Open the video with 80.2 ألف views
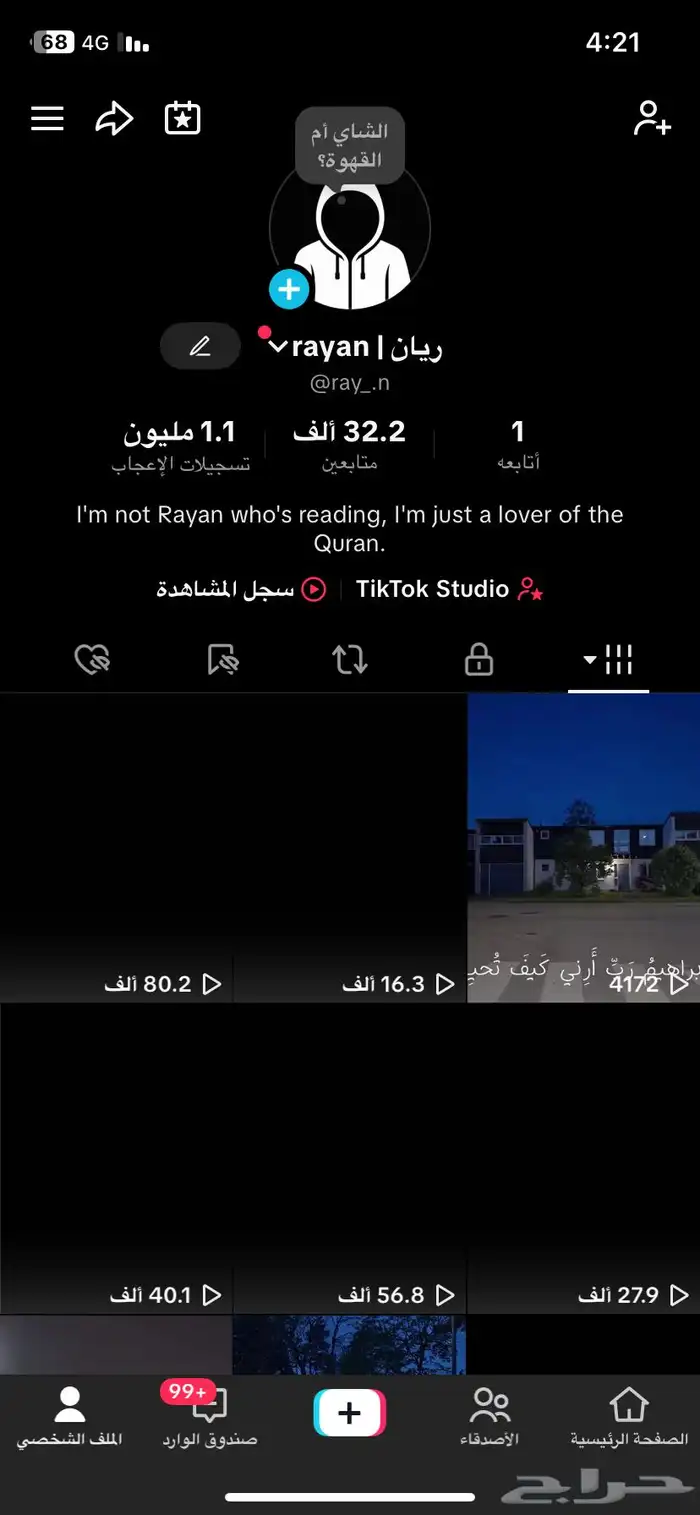The height and width of the screenshot is (1515, 700). tap(116, 848)
